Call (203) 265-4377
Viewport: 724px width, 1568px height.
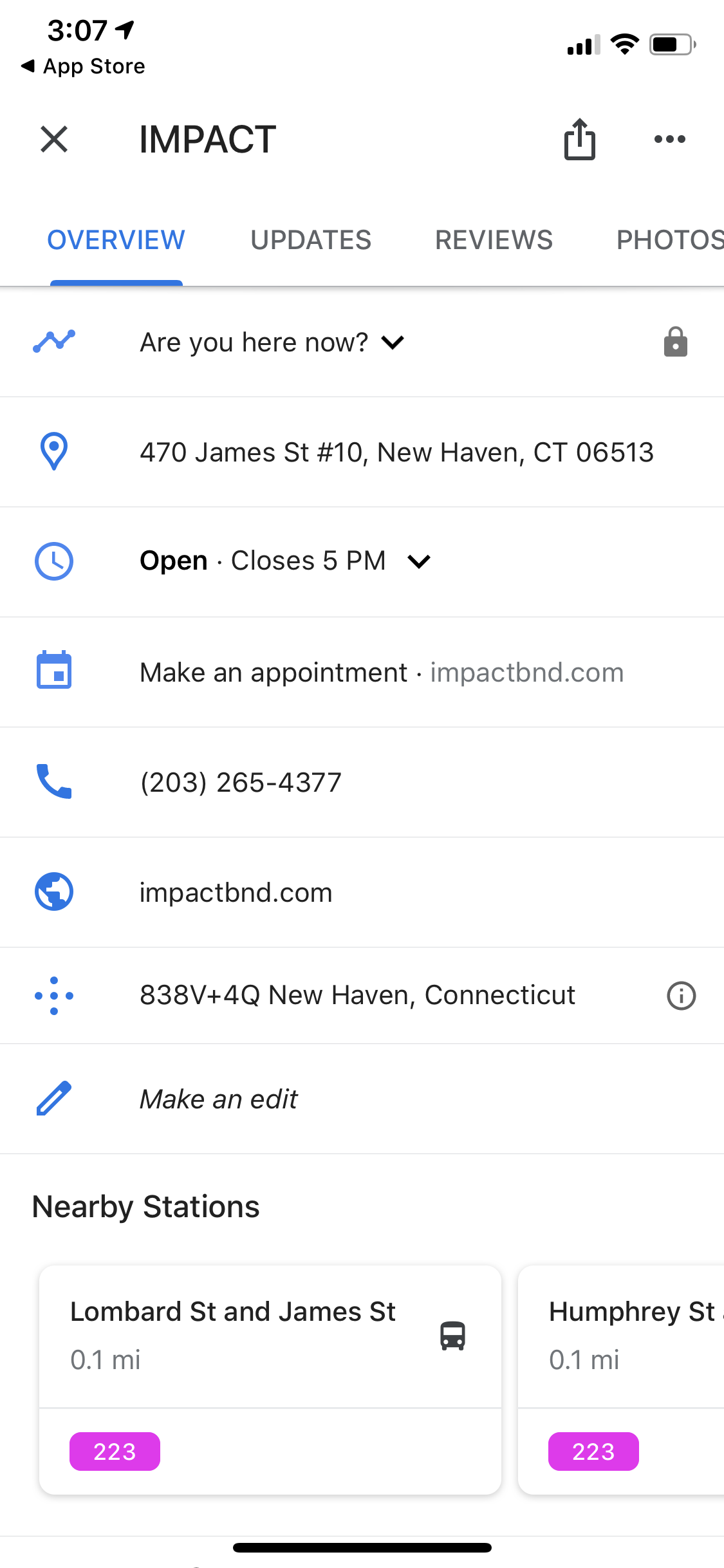[x=362, y=783]
